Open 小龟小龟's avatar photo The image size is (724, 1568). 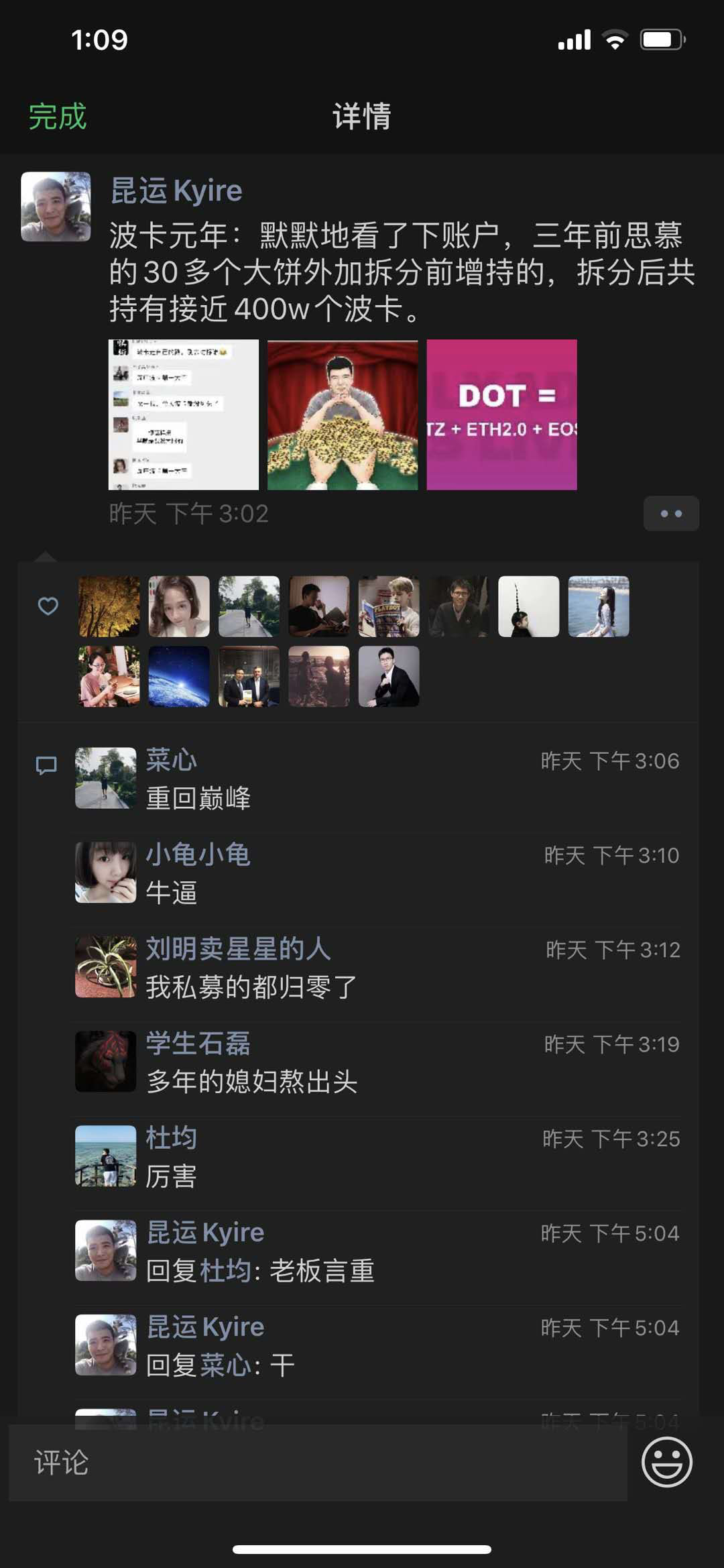(x=105, y=872)
